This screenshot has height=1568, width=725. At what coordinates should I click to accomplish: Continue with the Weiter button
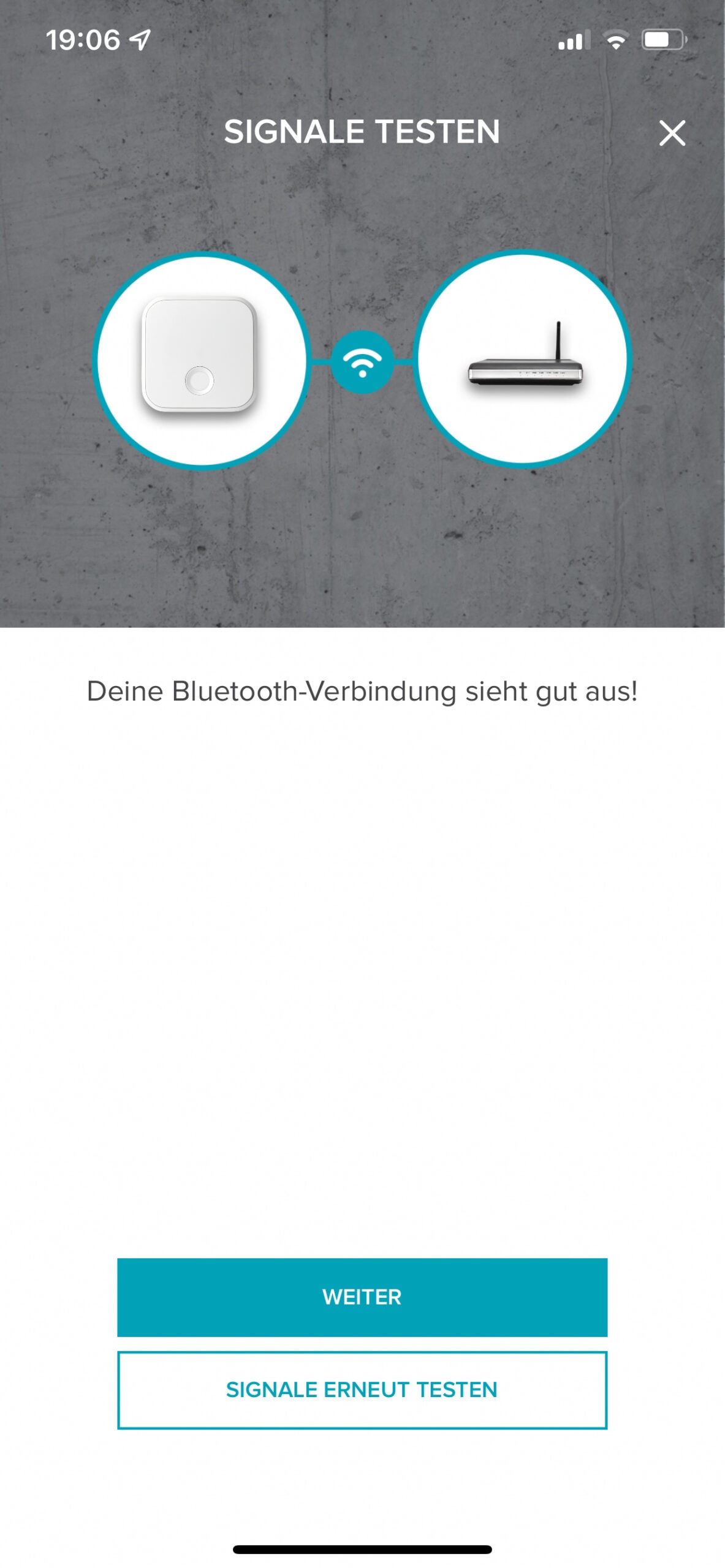[x=362, y=1296]
